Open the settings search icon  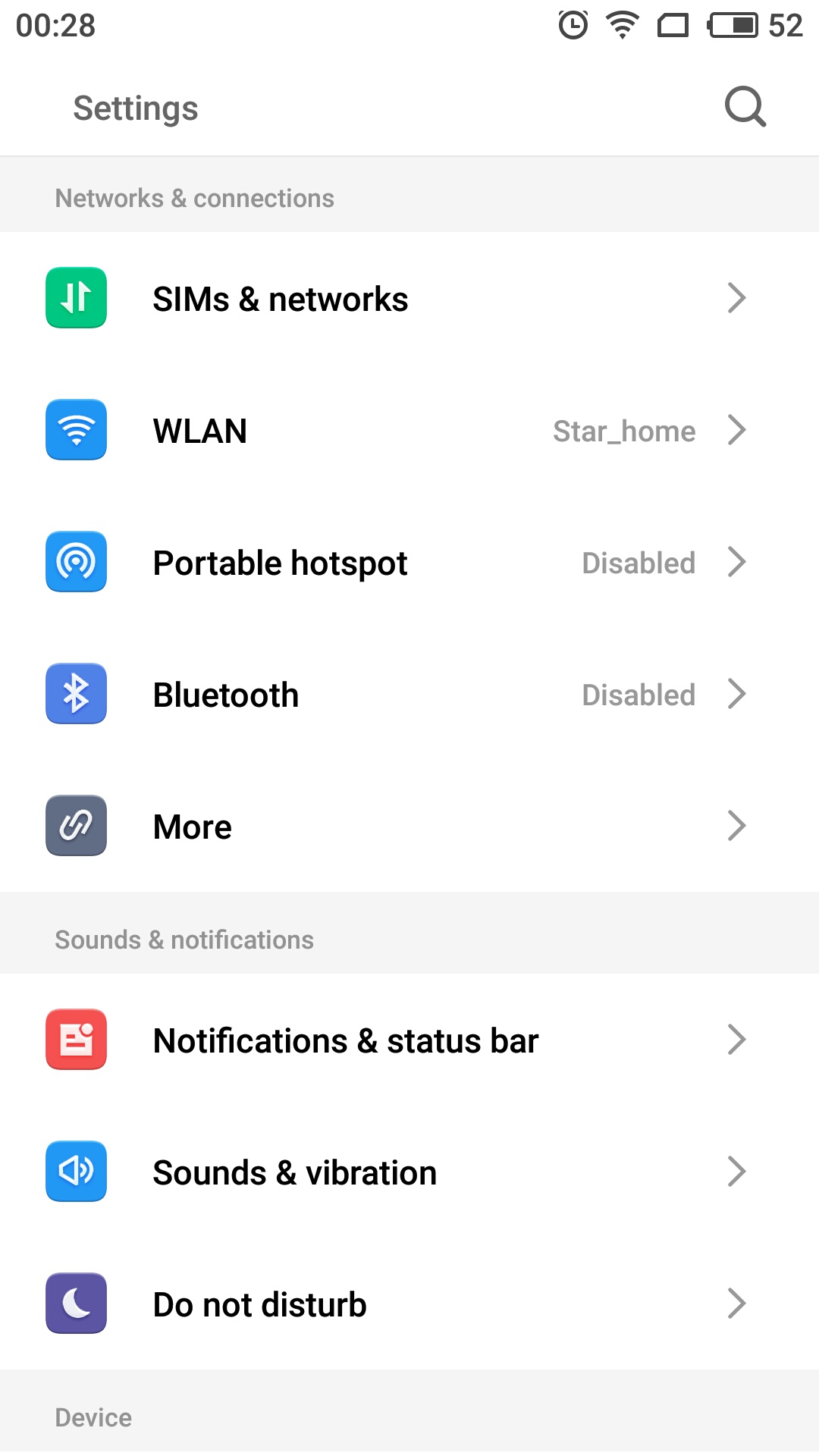[745, 107]
